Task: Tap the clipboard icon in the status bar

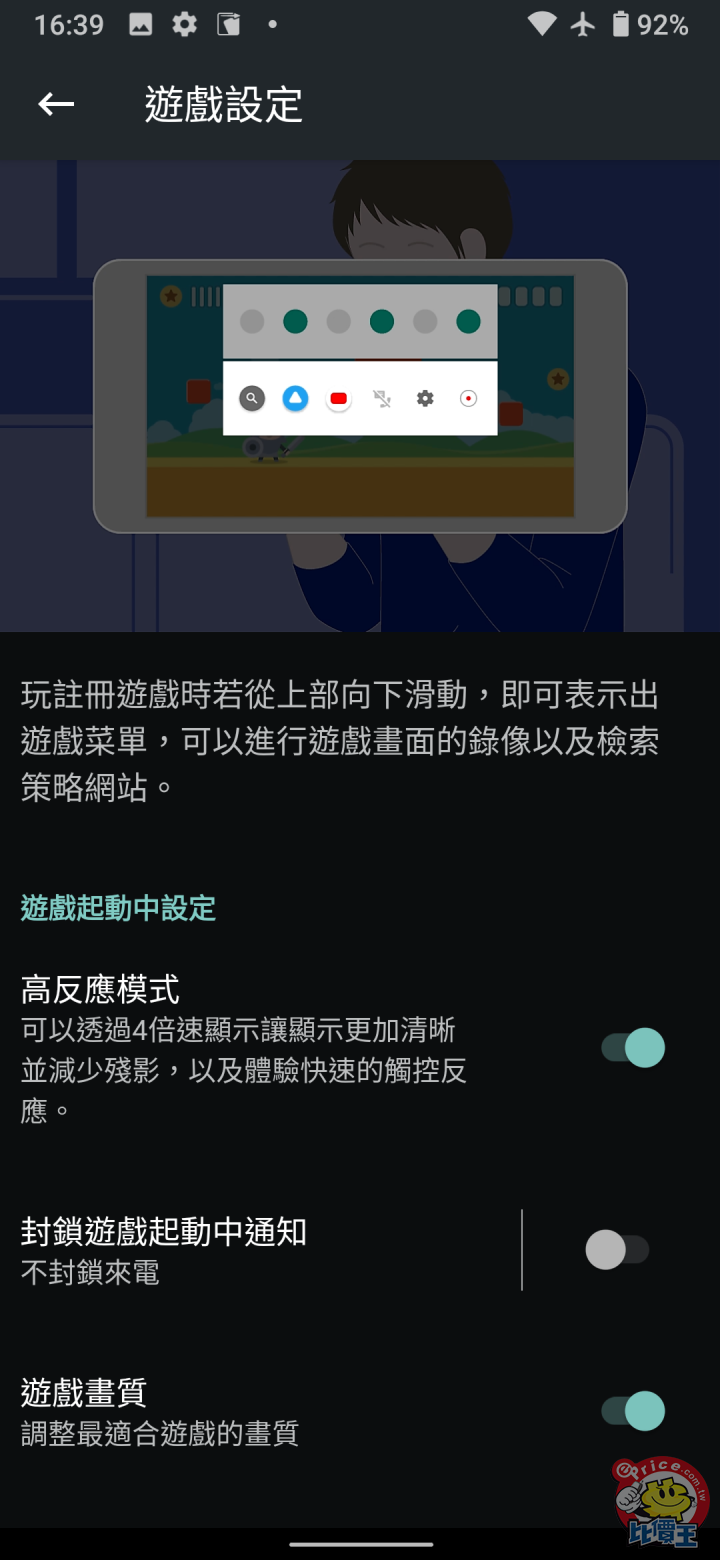Action: pos(230,24)
